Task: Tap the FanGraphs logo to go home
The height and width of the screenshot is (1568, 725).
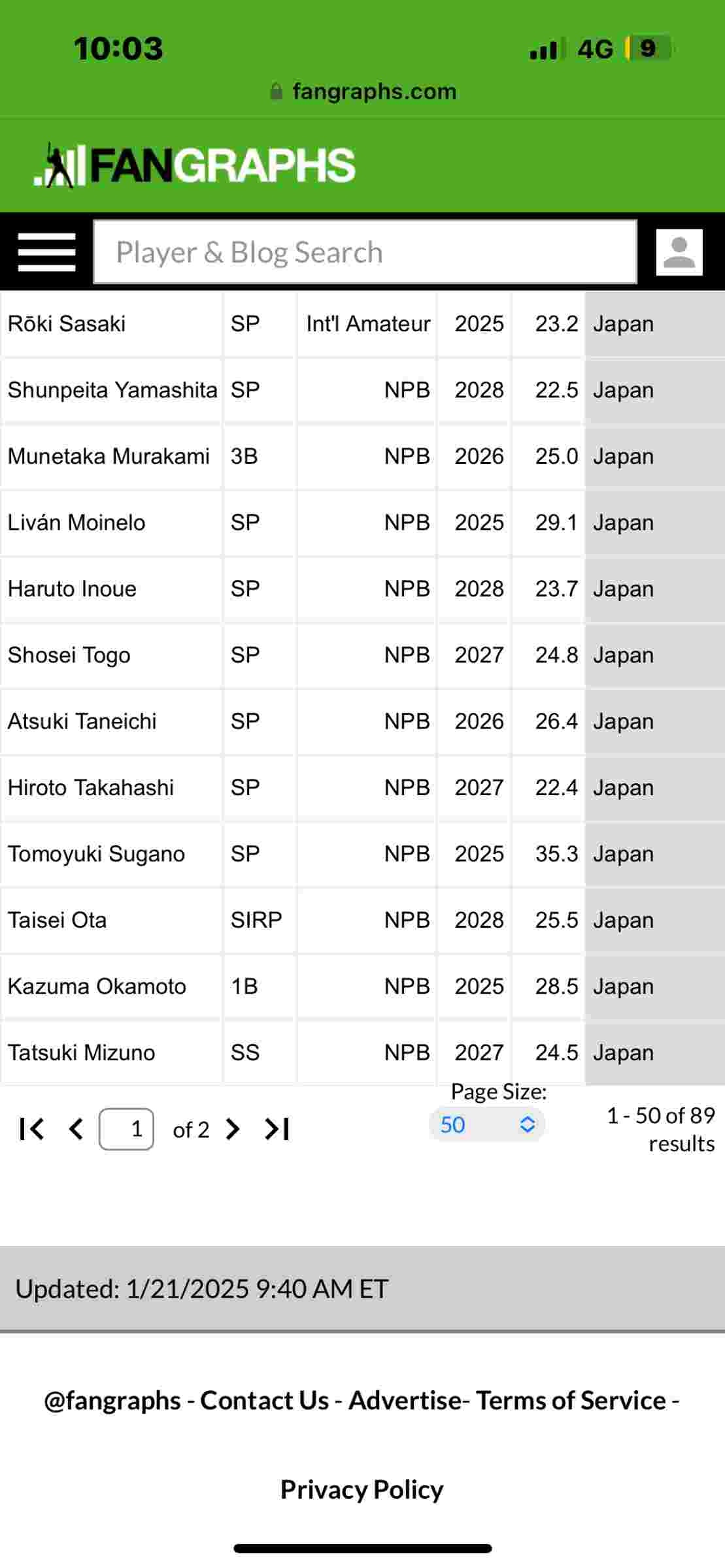Action: [195, 165]
